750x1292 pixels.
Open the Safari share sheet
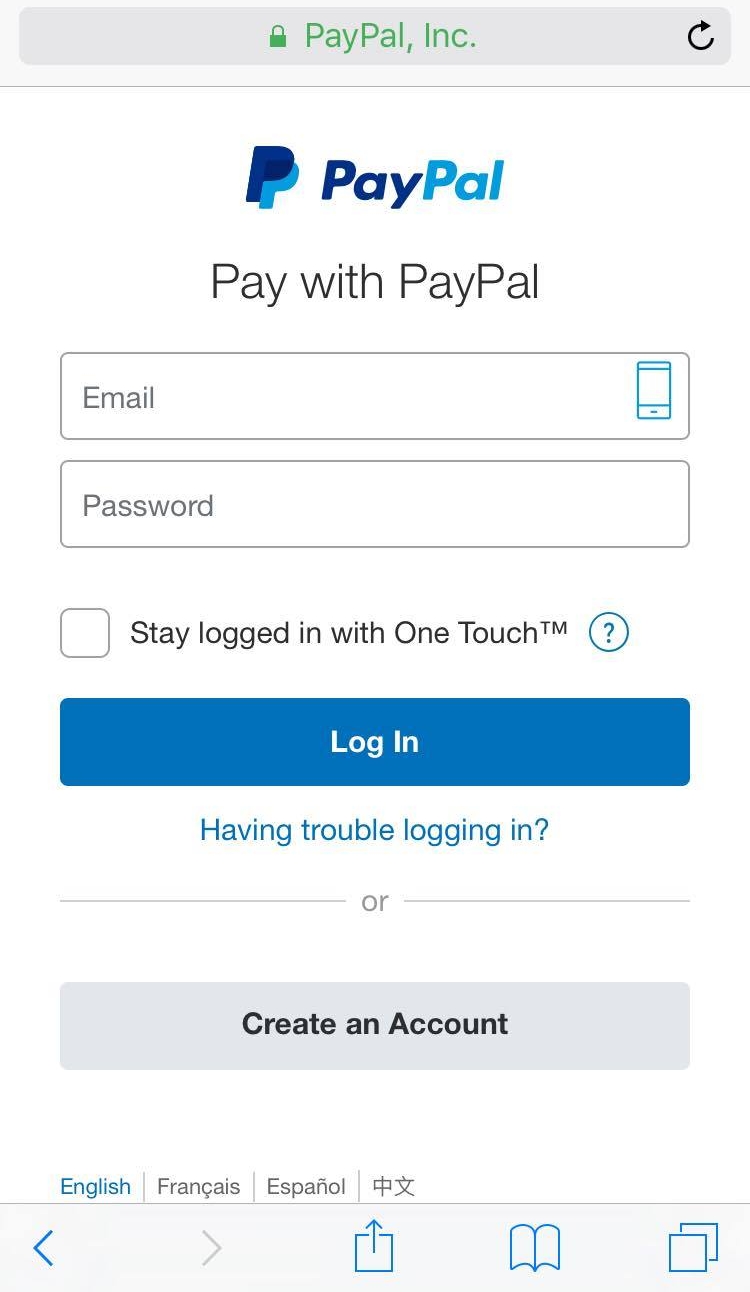click(374, 1246)
